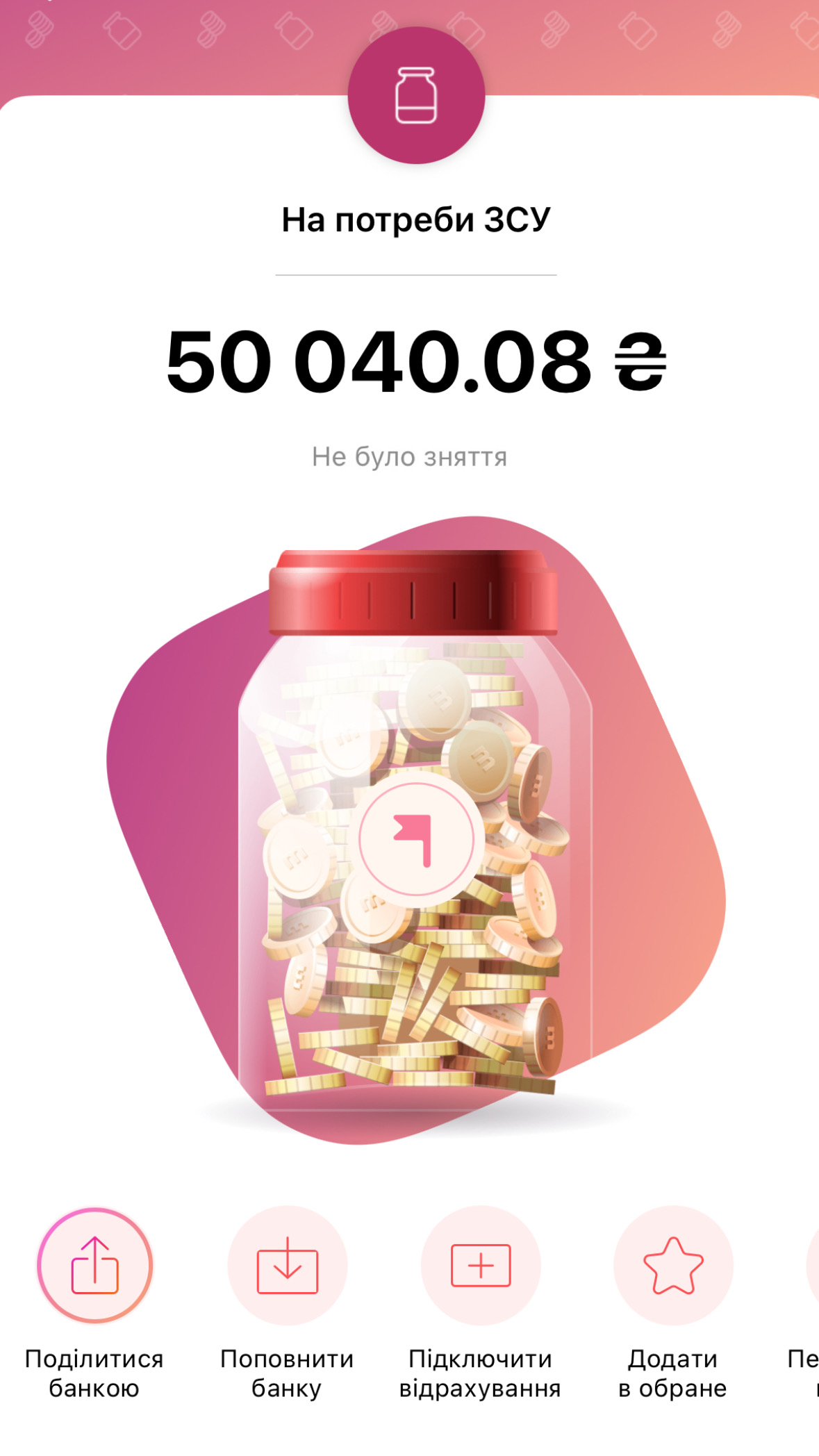Select Підключити відрахування option
The image size is (819, 1456).
480,1265
